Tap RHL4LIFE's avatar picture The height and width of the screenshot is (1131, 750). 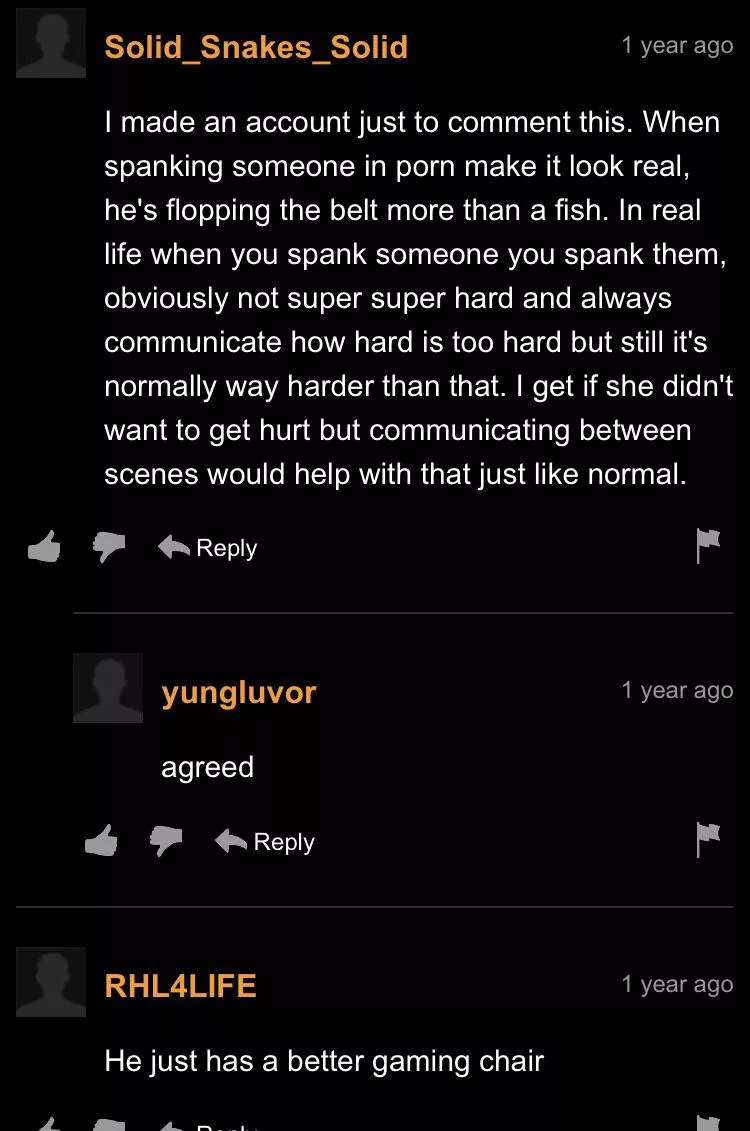tap(51, 982)
